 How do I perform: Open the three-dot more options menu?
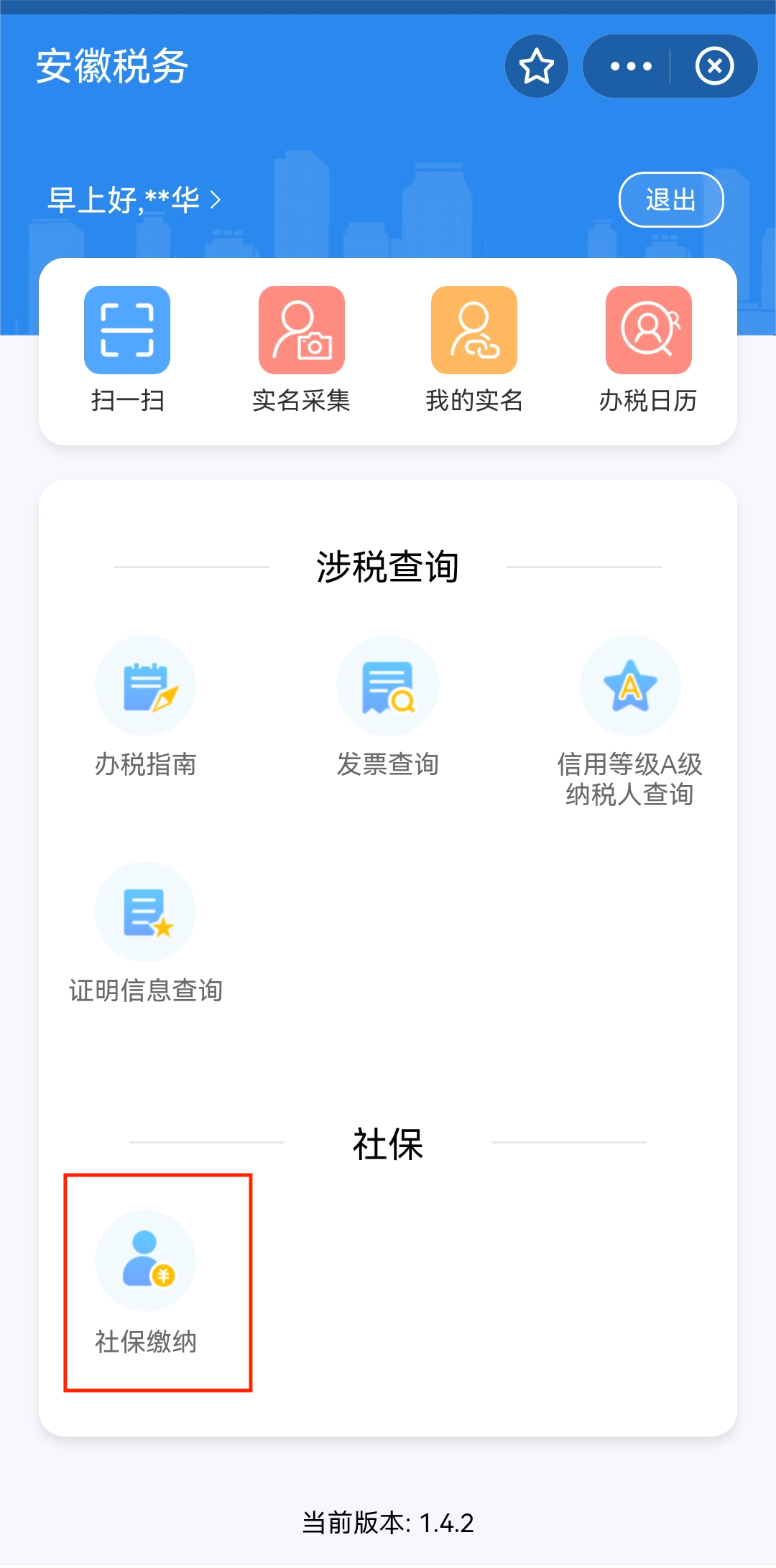pos(630,66)
